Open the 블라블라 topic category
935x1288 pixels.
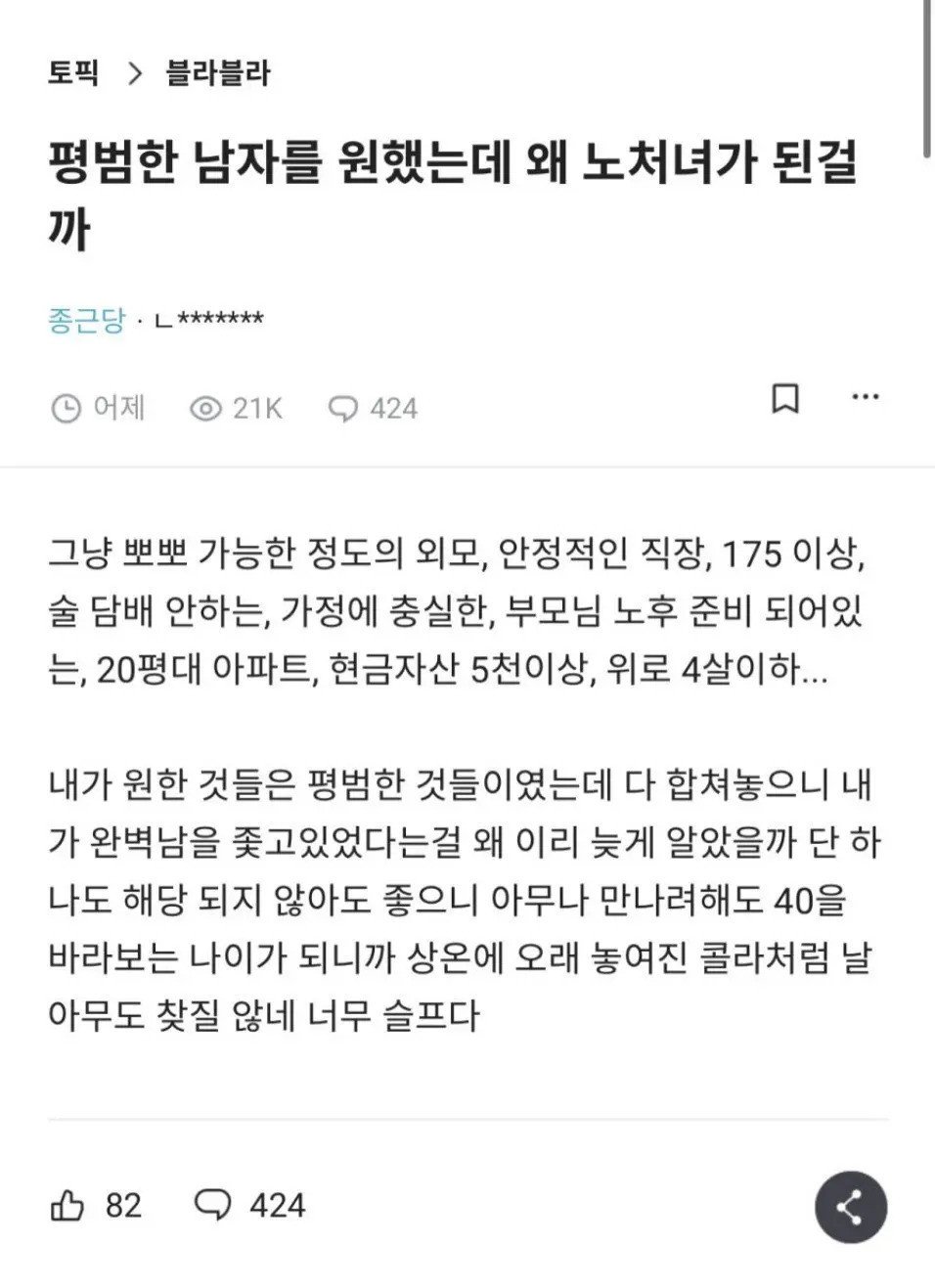[217, 73]
